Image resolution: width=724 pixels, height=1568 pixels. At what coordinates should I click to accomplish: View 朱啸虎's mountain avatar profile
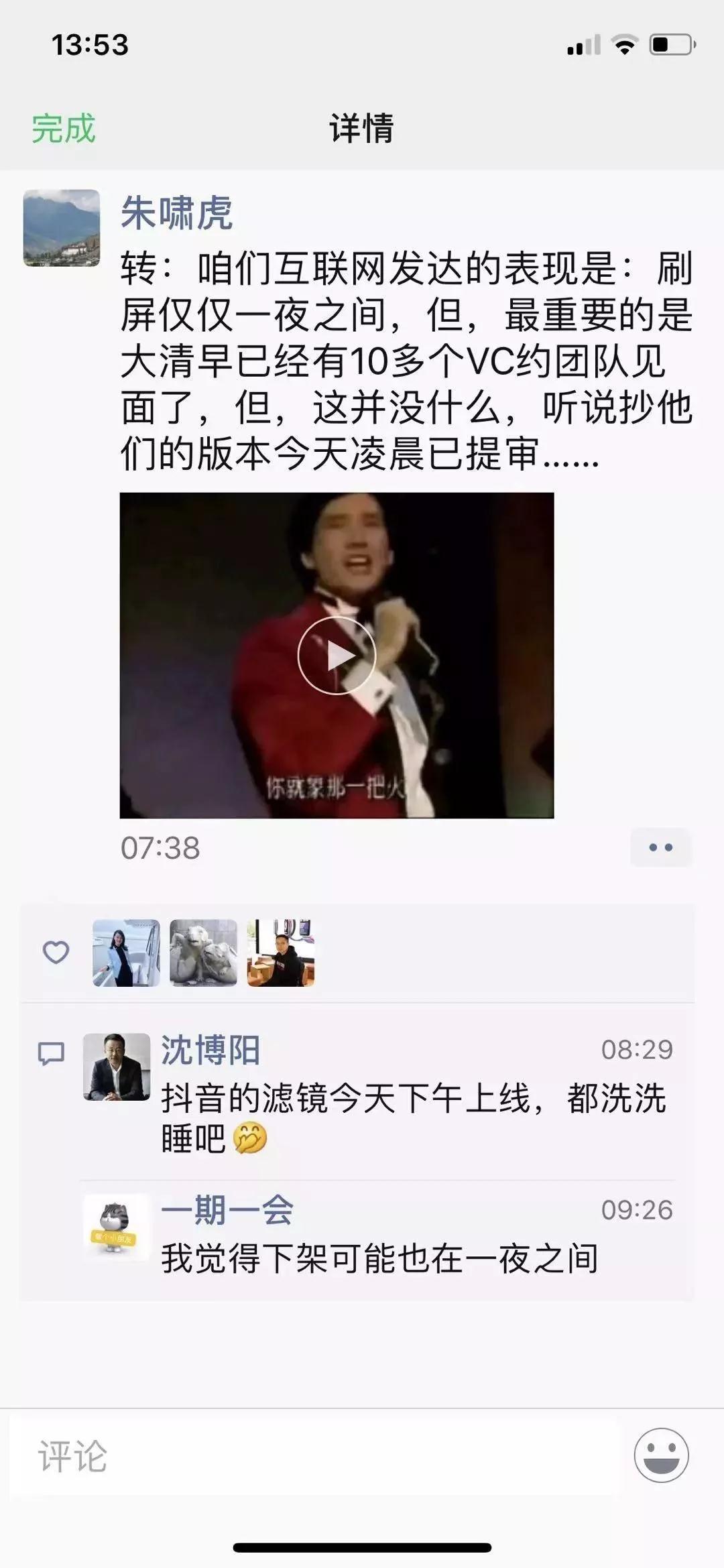pyautogui.click(x=62, y=228)
